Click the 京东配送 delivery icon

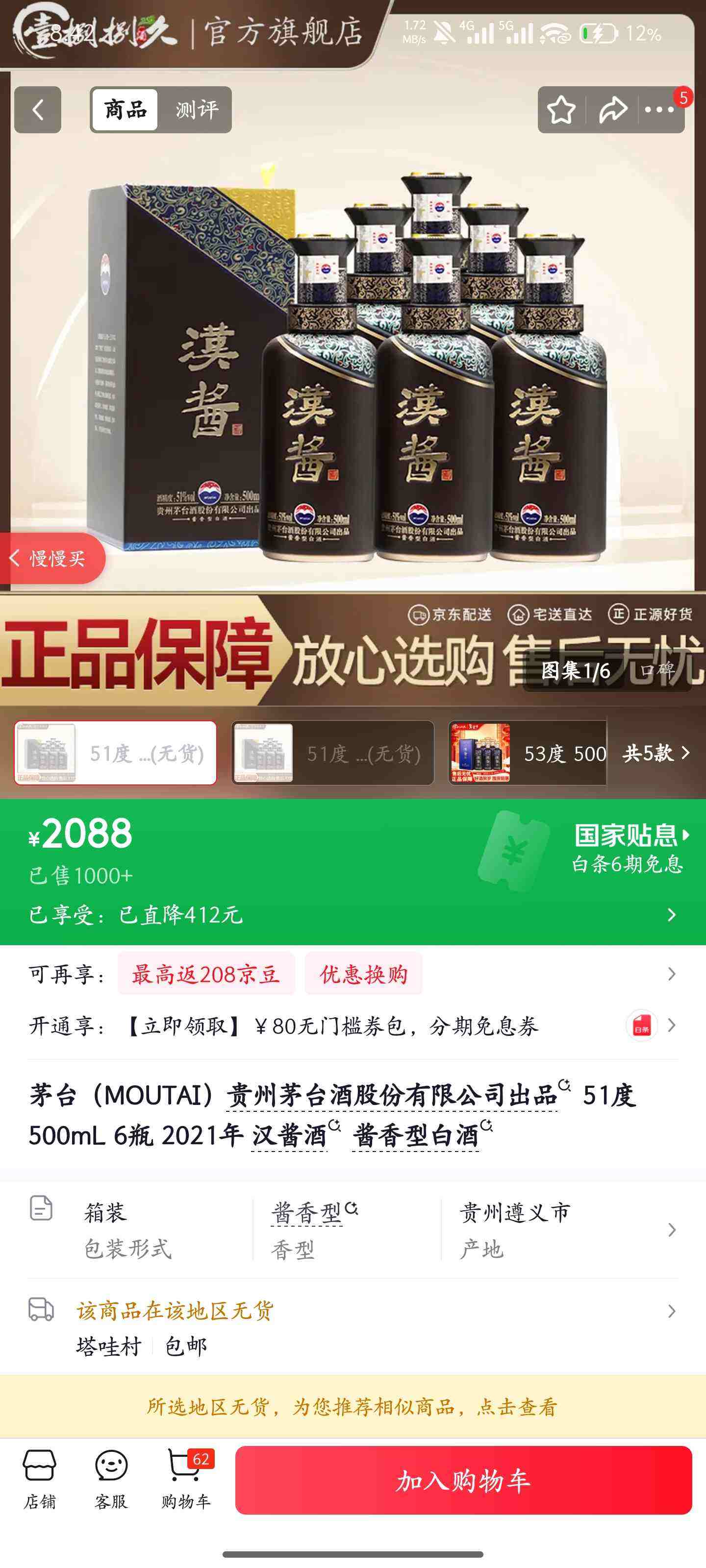420,615
